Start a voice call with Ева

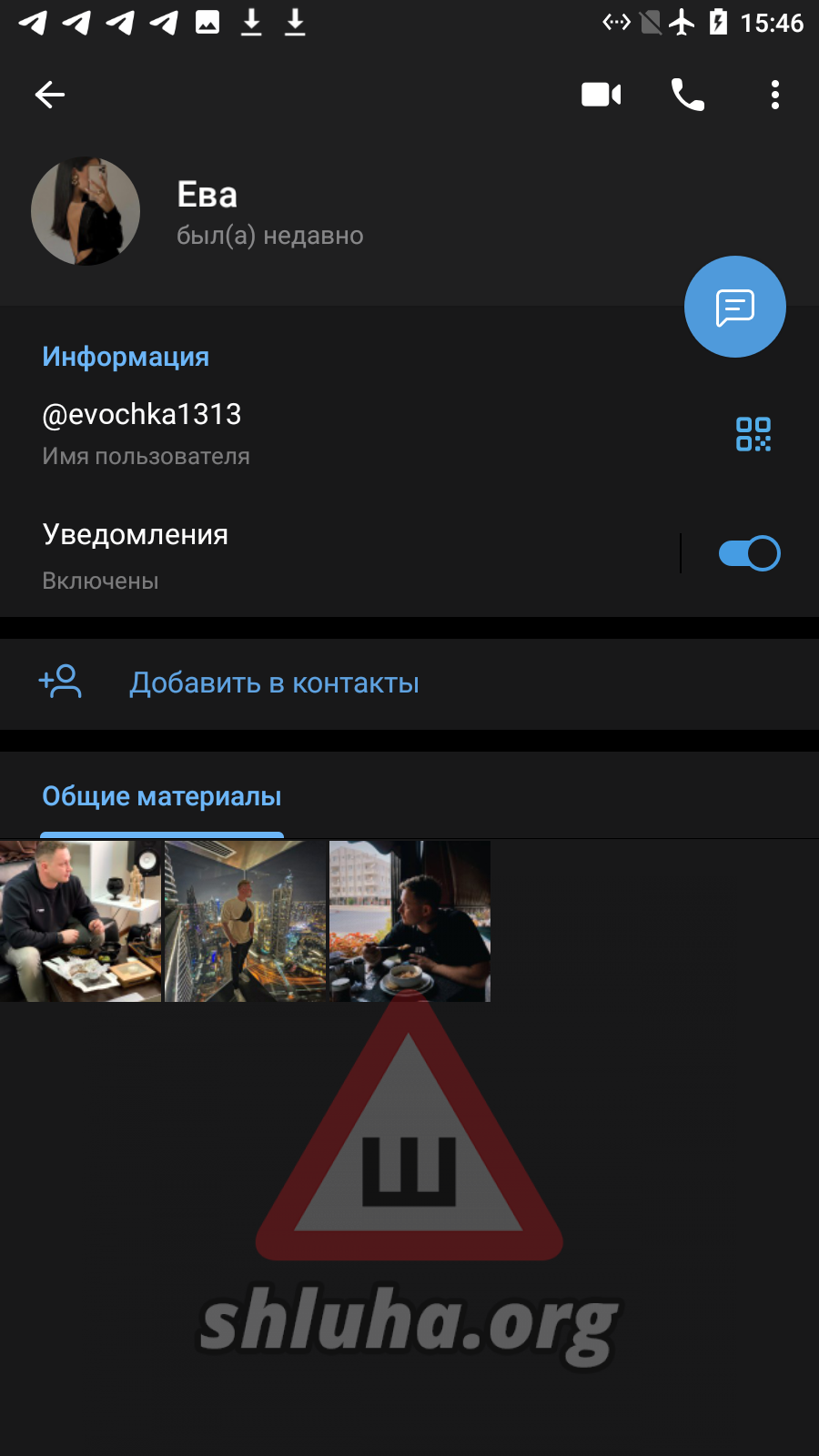[687, 95]
